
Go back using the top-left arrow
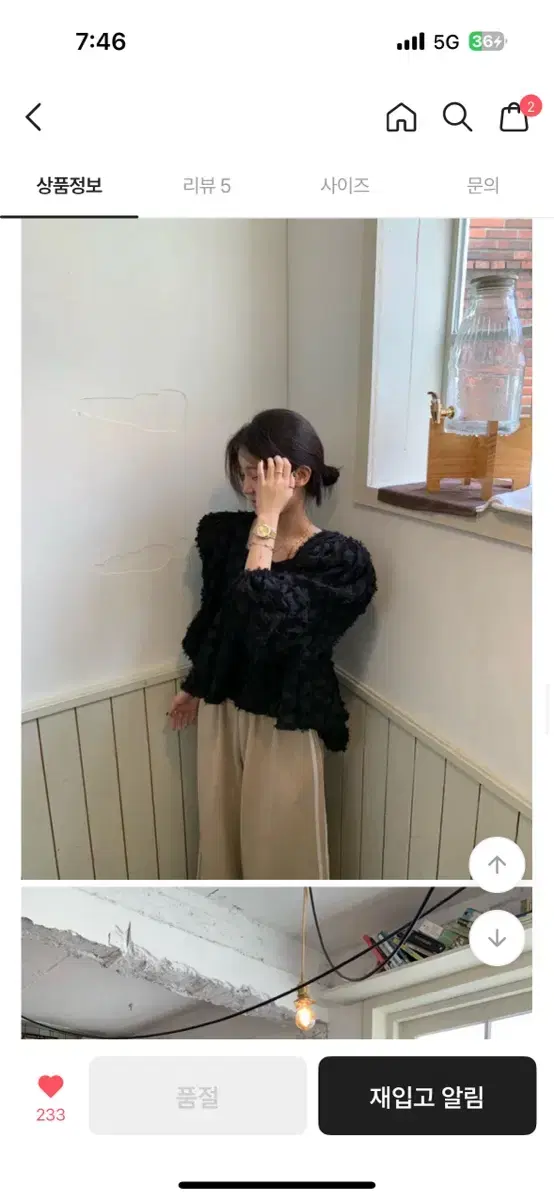34,117
